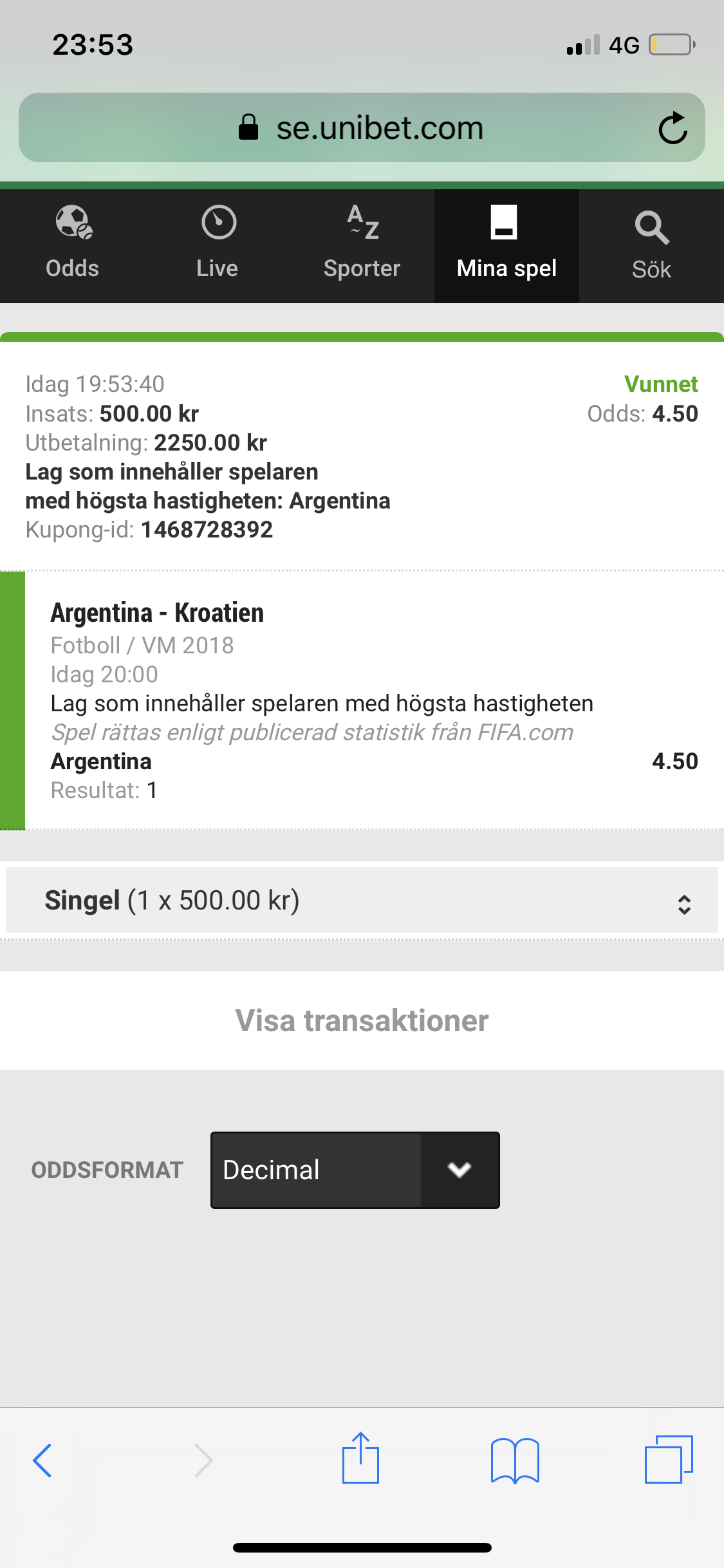Open the Decimal odds format dropdown
Viewport: 724px width, 1568px height.
tap(355, 1170)
